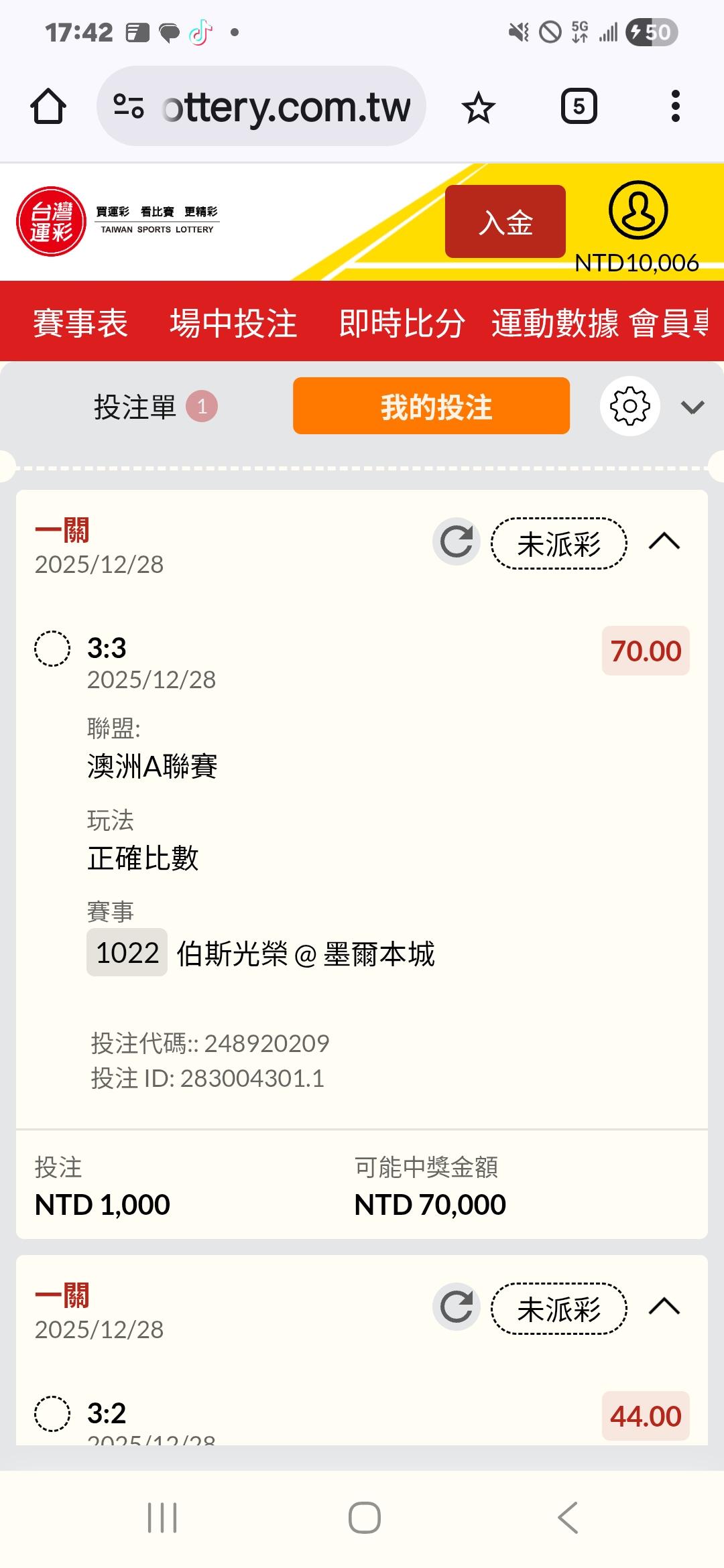
Task: Tap the ottery.com.tw address bar
Action: pos(261,107)
